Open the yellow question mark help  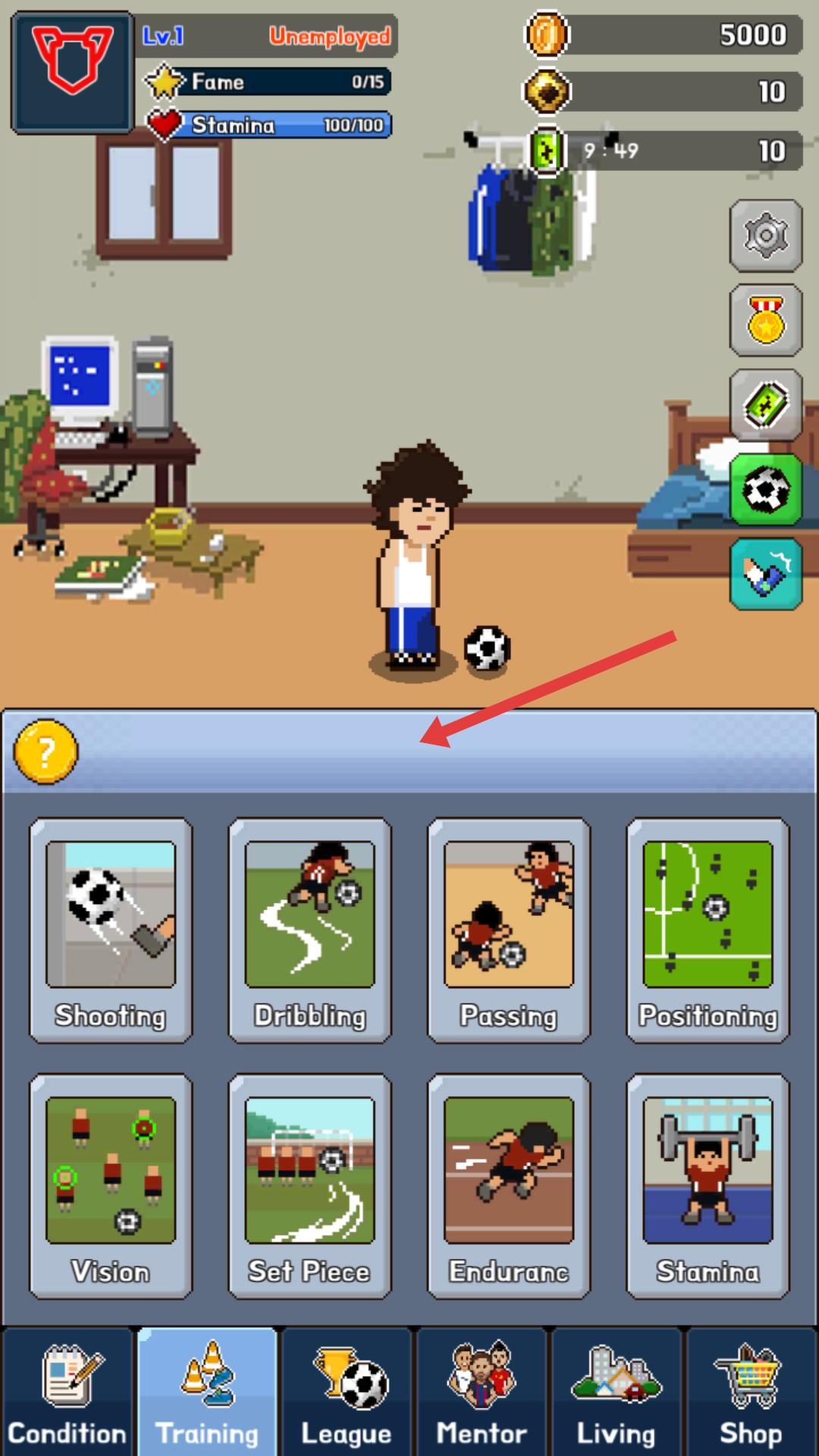point(46,752)
